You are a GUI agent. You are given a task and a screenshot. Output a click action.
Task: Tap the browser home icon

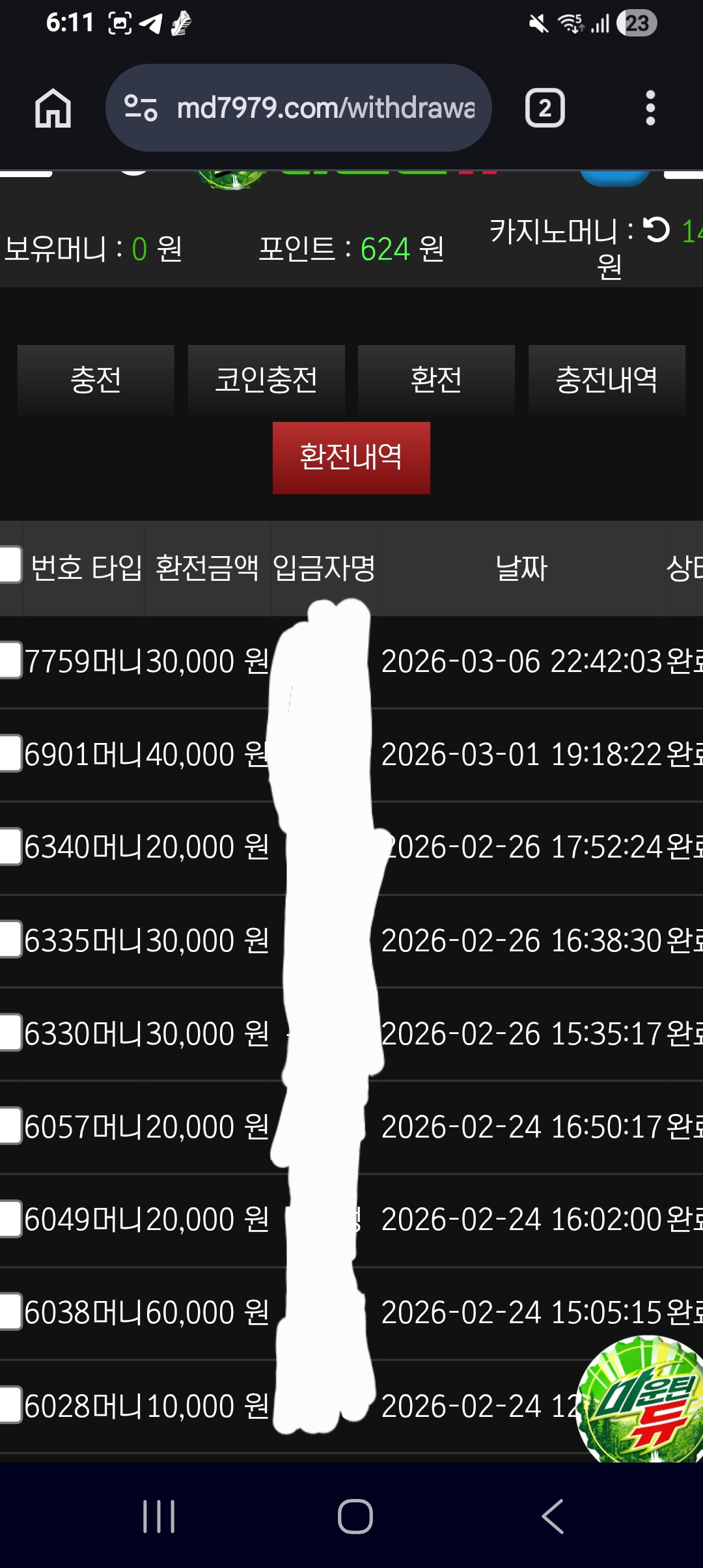pyautogui.click(x=54, y=108)
